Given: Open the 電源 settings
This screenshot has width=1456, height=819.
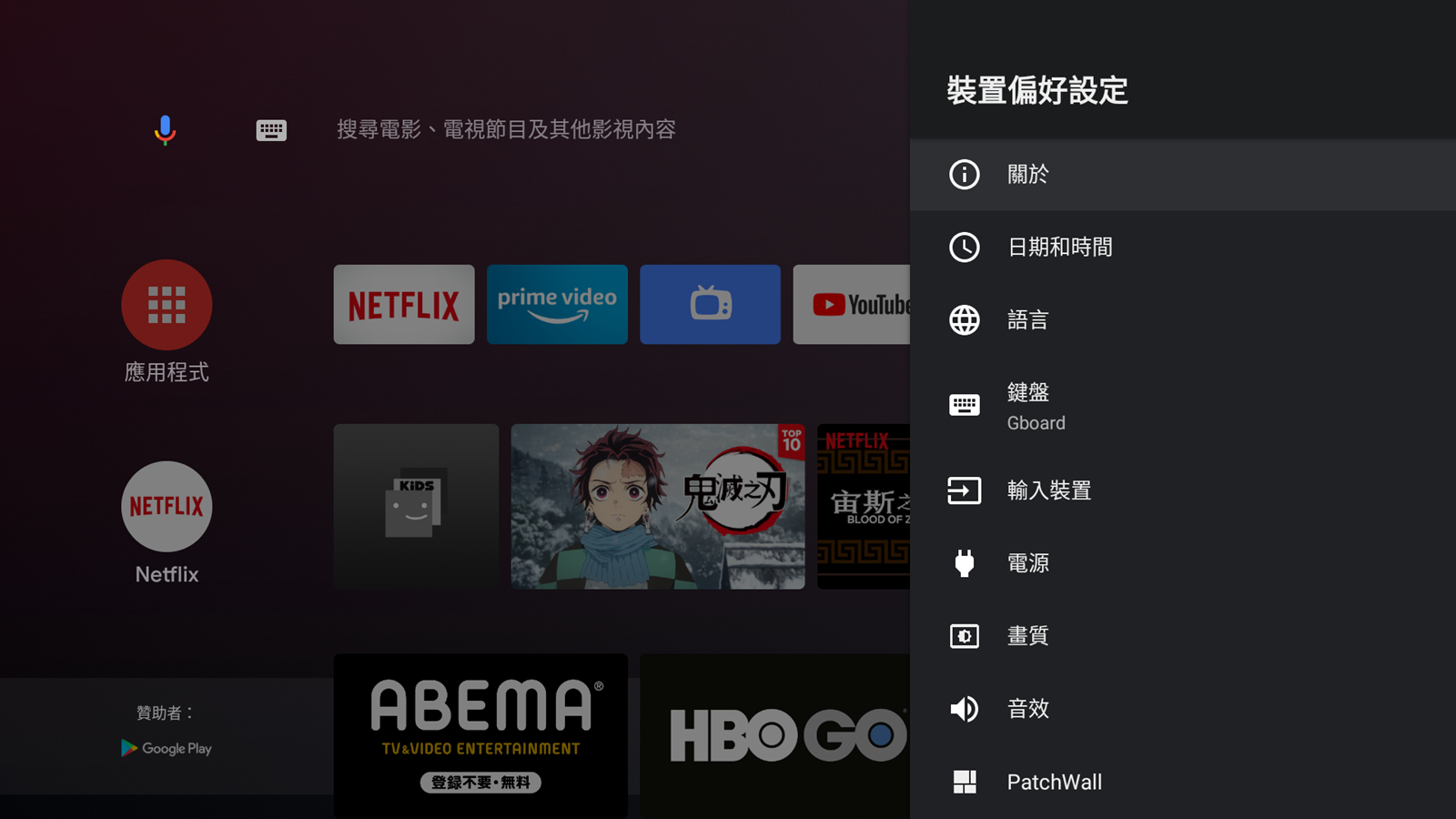Looking at the screenshot, I should pos(1181,563).
